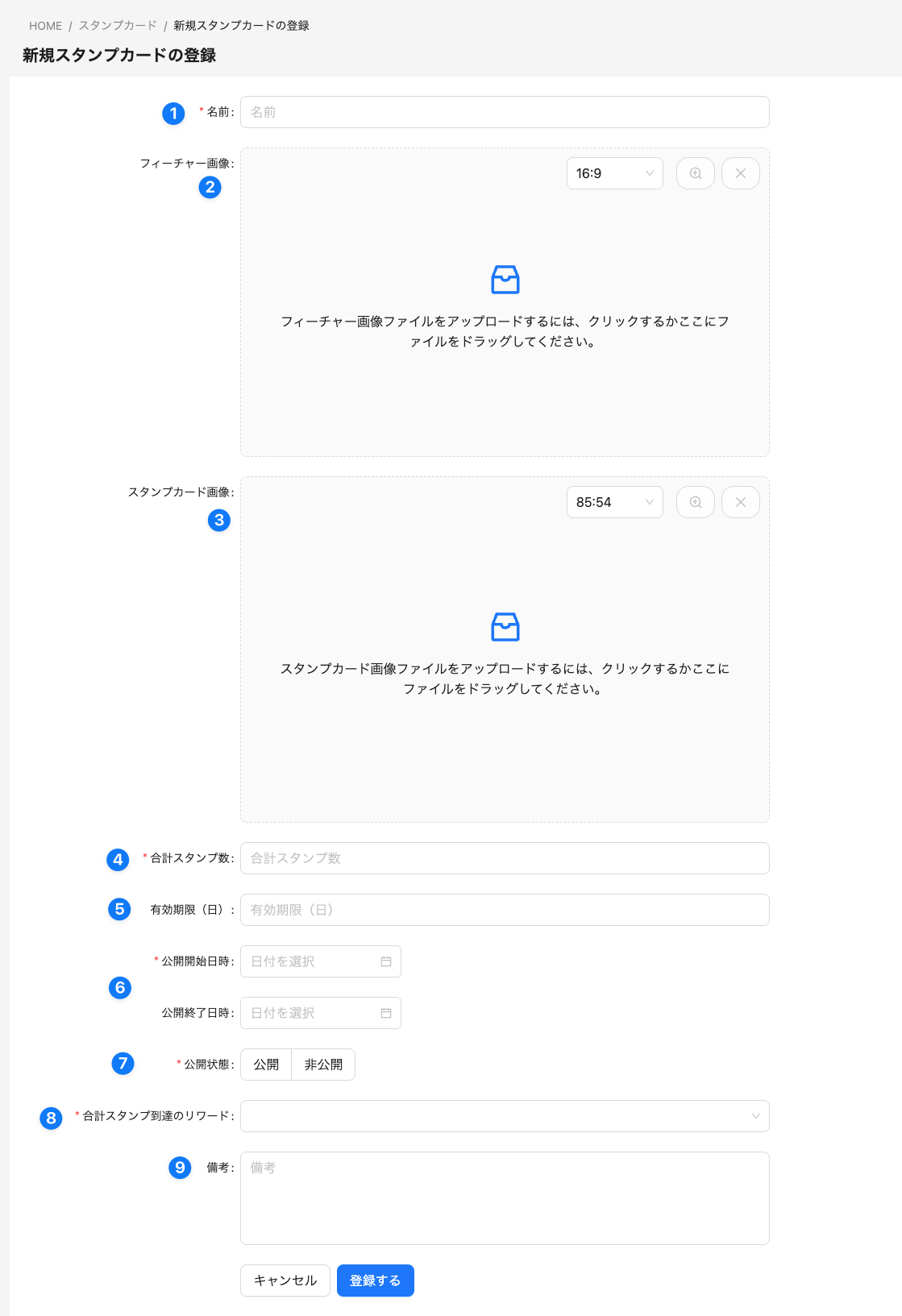This screenshot has width=902, height=1316.
Task: Submit with the 登録する button
Action: point(375,1281)
